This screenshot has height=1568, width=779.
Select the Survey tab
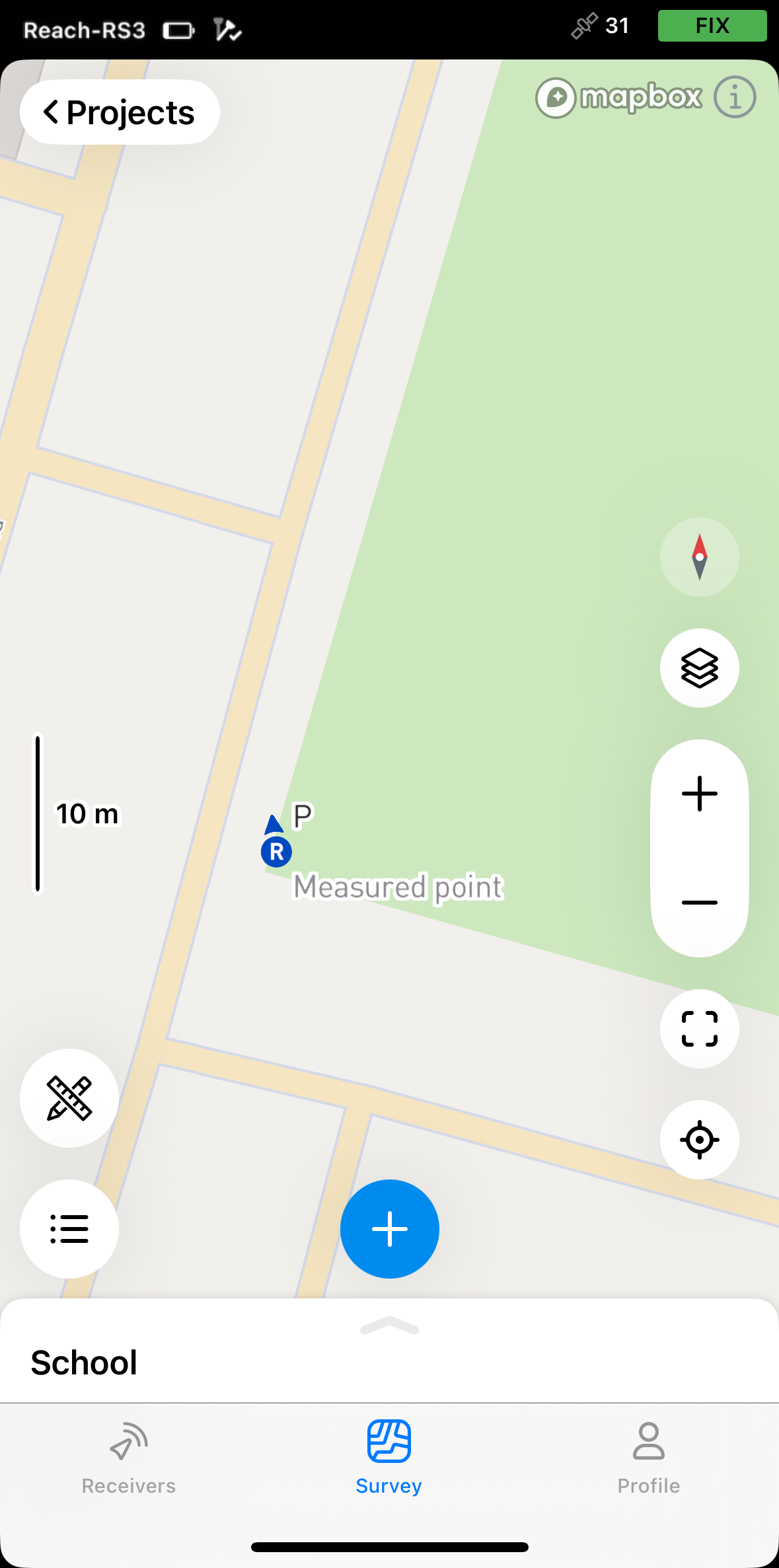[389, 1458]
